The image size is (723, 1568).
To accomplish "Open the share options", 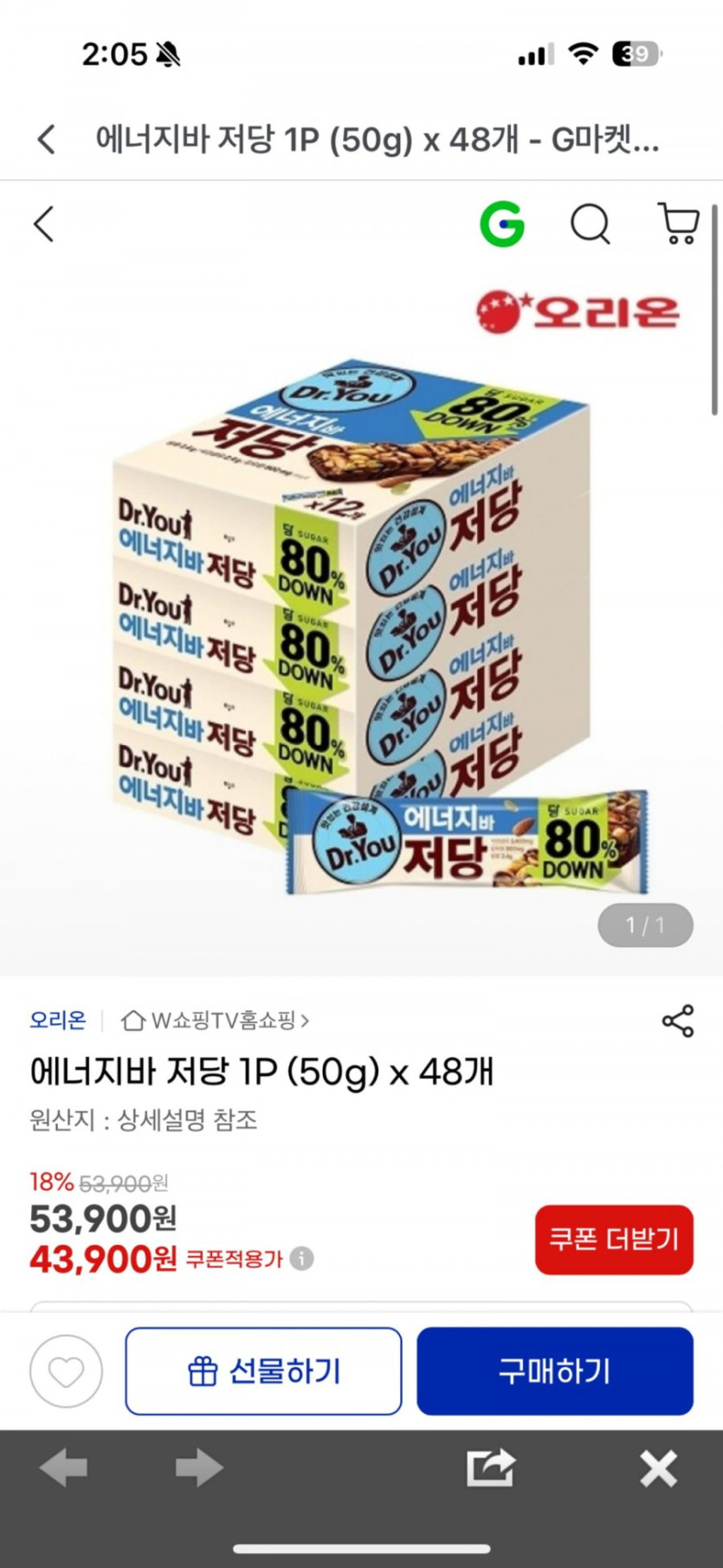I will click(678, 1020).
